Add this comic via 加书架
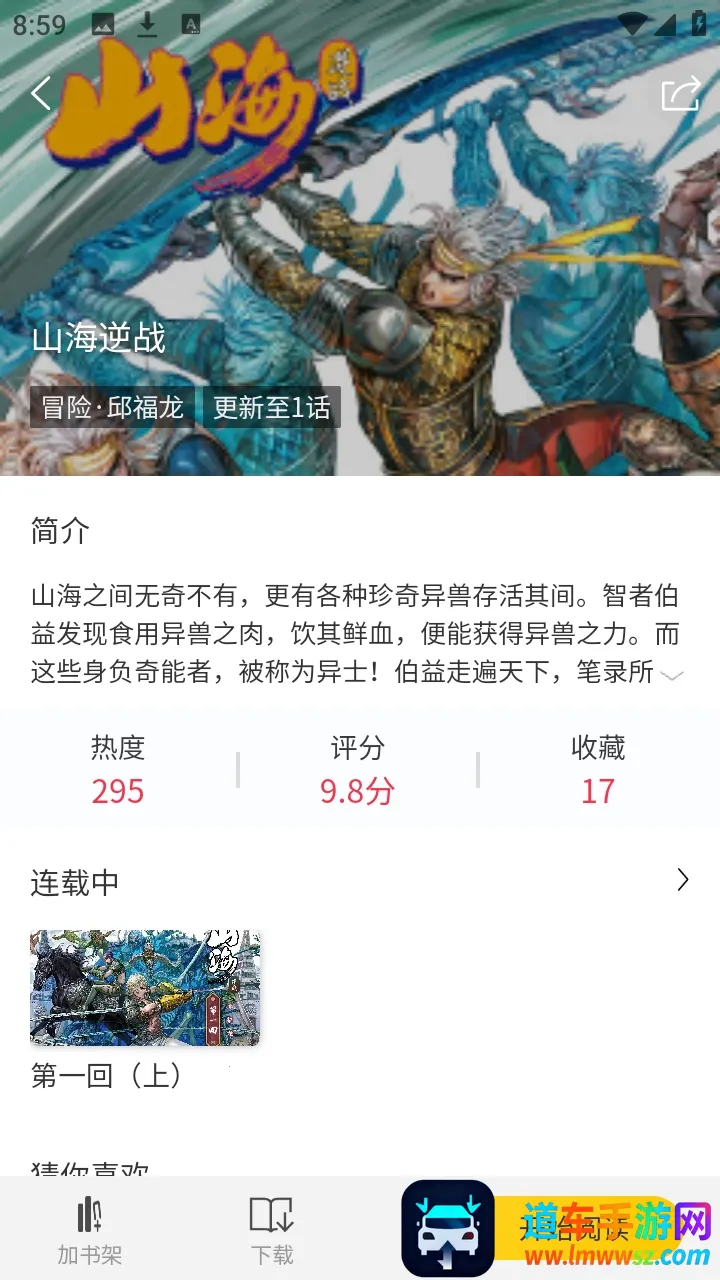This screenshot has height=1280, width=720. pyautogui.click(x=90, y=1229)
